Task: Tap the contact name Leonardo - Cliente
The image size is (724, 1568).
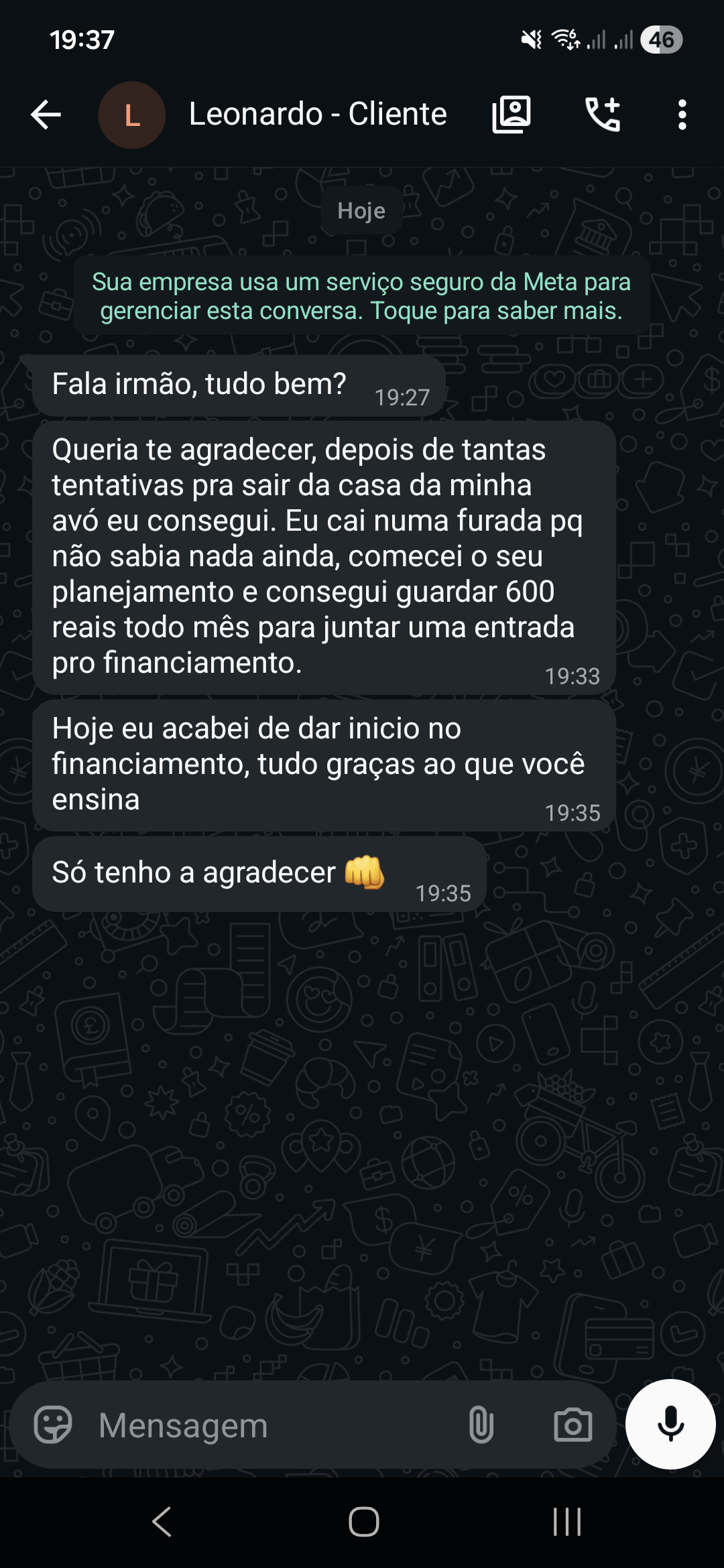Action: (x=317, y=114)
